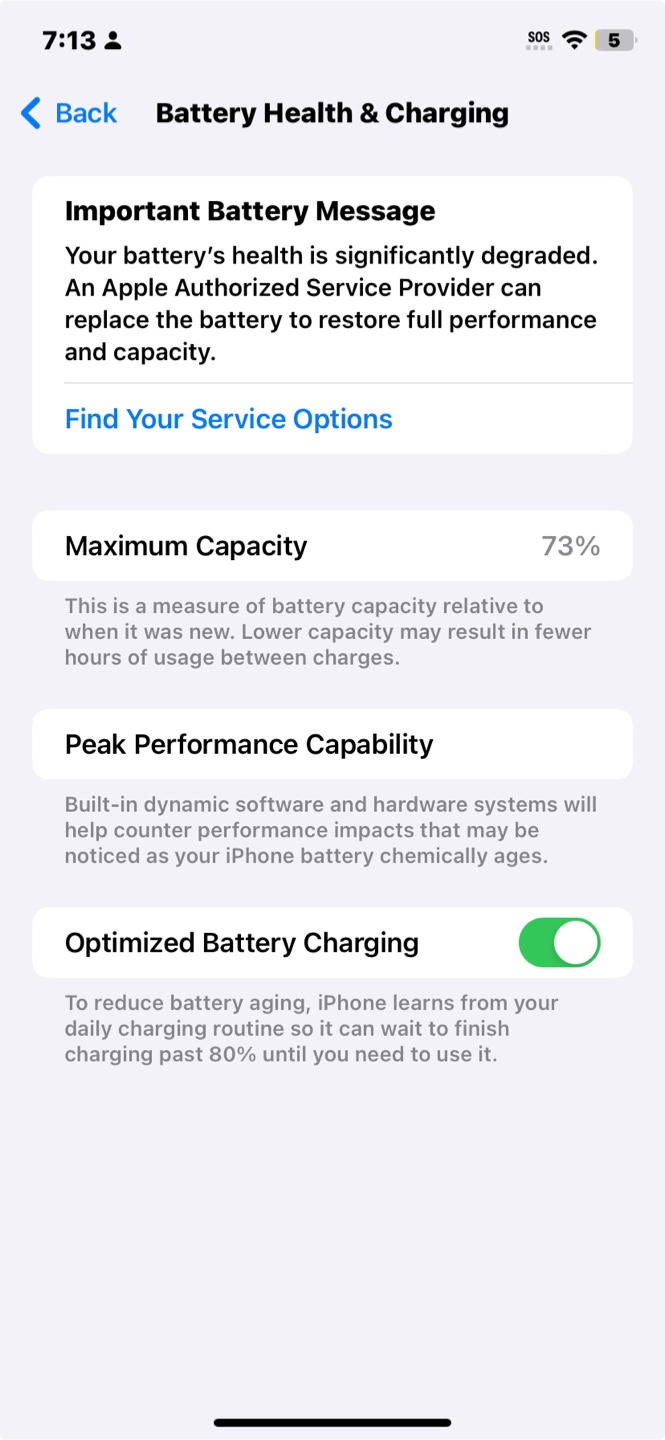
Task: Go back to the Battery settings
Action: coord(69,113)
